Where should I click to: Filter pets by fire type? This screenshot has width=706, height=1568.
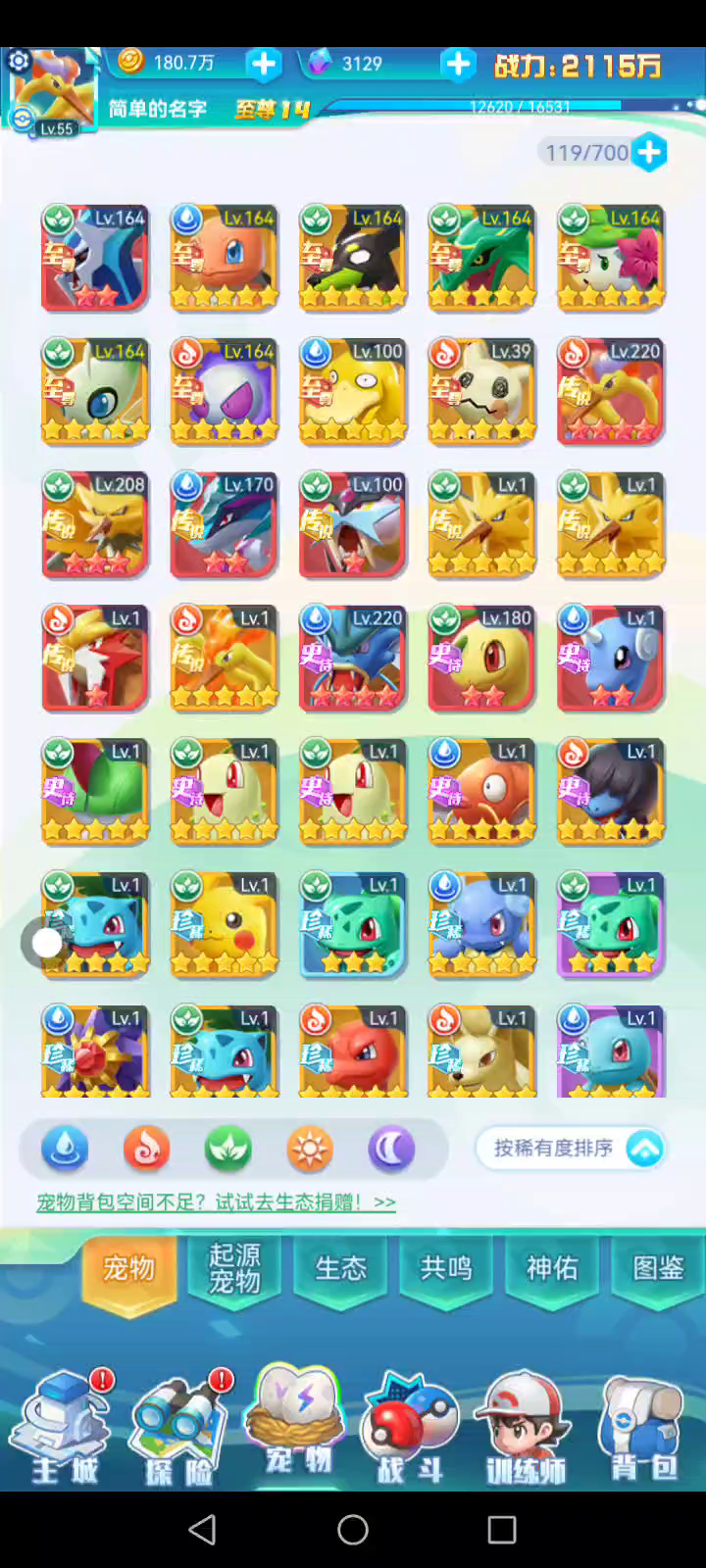tap(146, 1149)
